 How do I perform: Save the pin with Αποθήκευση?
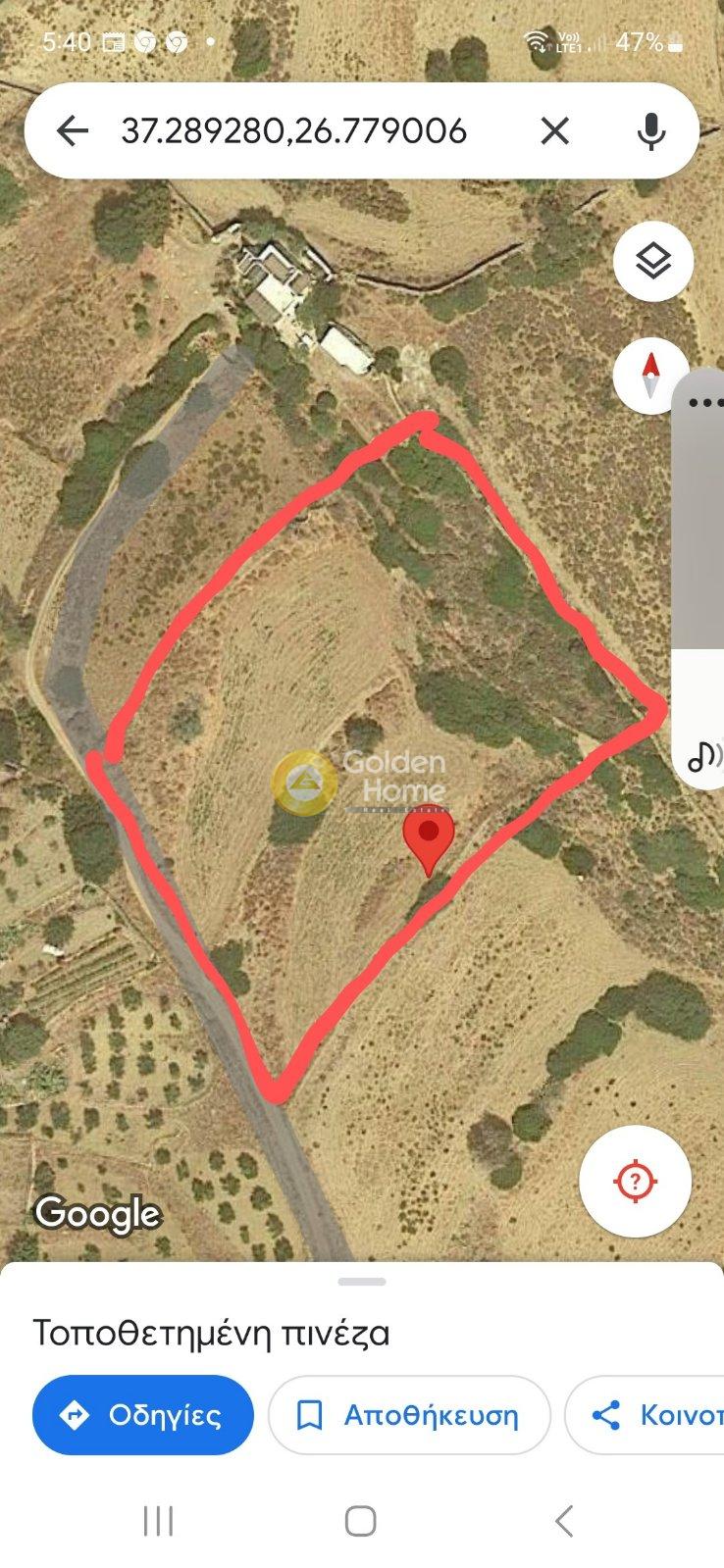point(409,1415)
